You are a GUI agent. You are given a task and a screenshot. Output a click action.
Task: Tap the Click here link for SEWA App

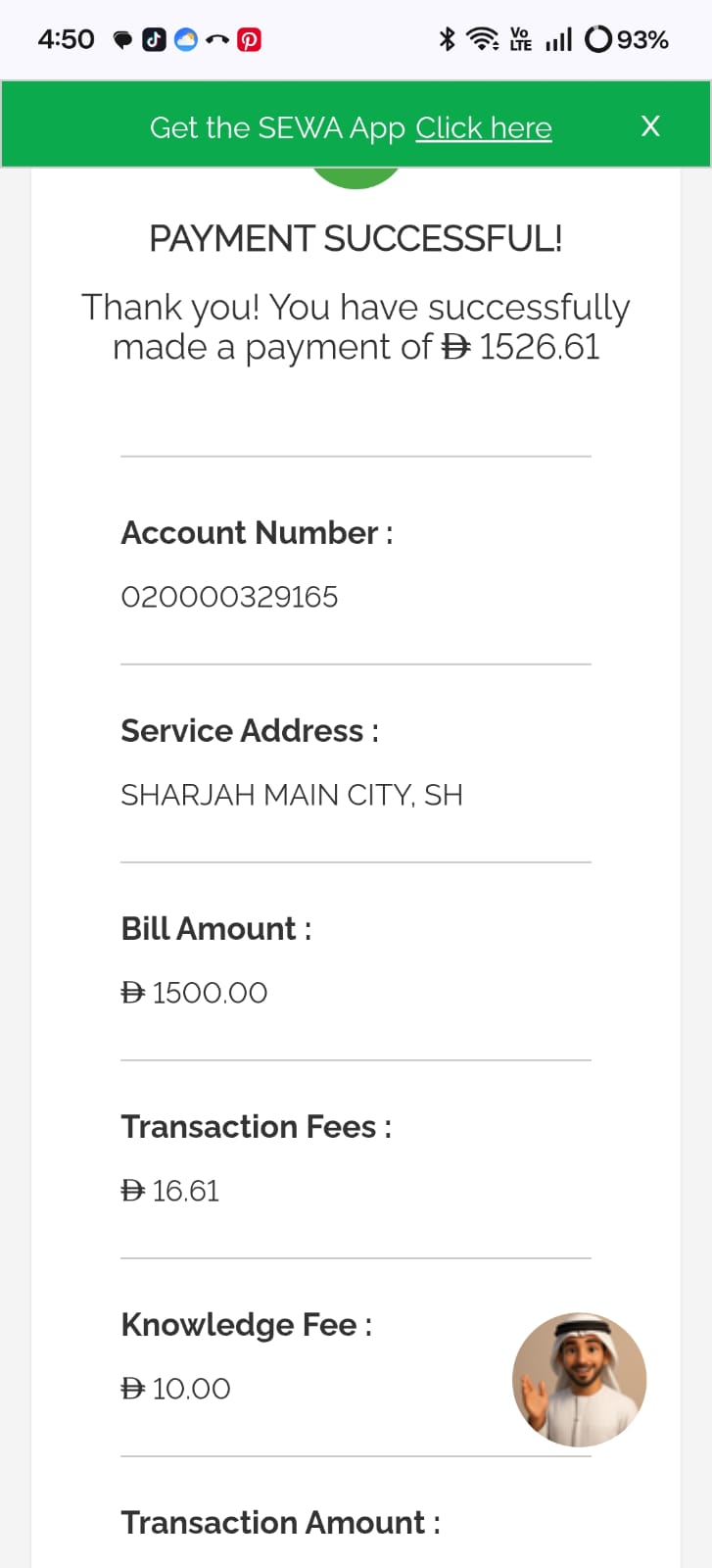[483, 127]
